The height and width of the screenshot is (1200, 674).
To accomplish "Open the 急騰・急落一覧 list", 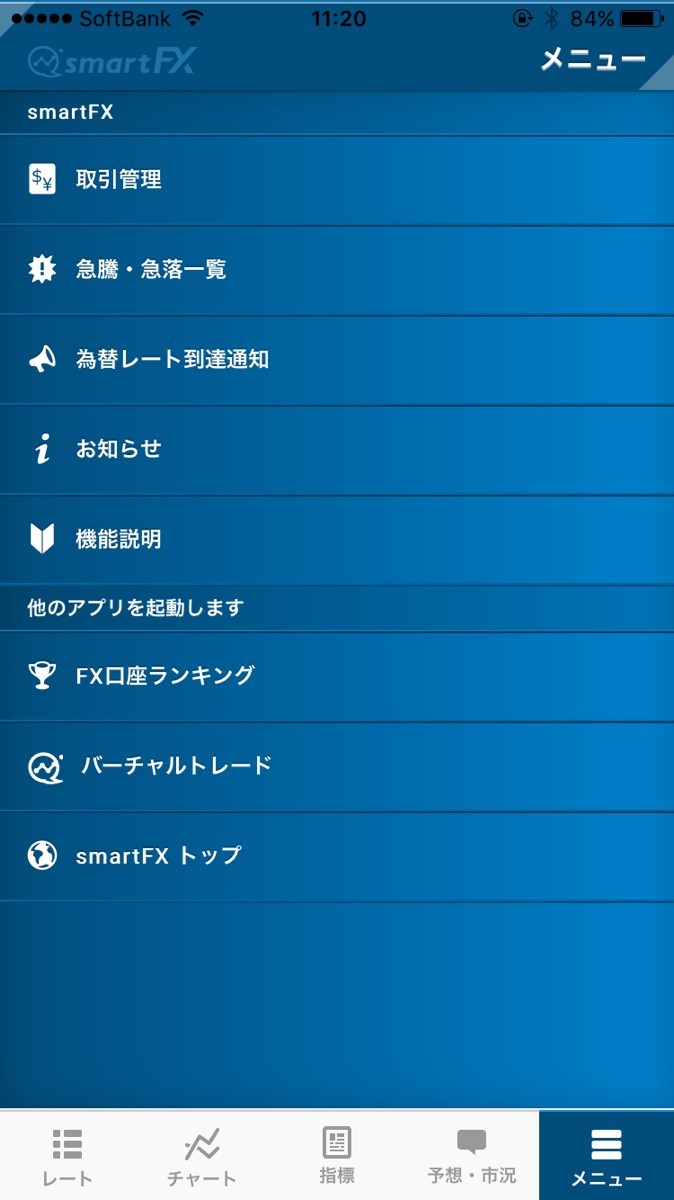I will 337,270.
